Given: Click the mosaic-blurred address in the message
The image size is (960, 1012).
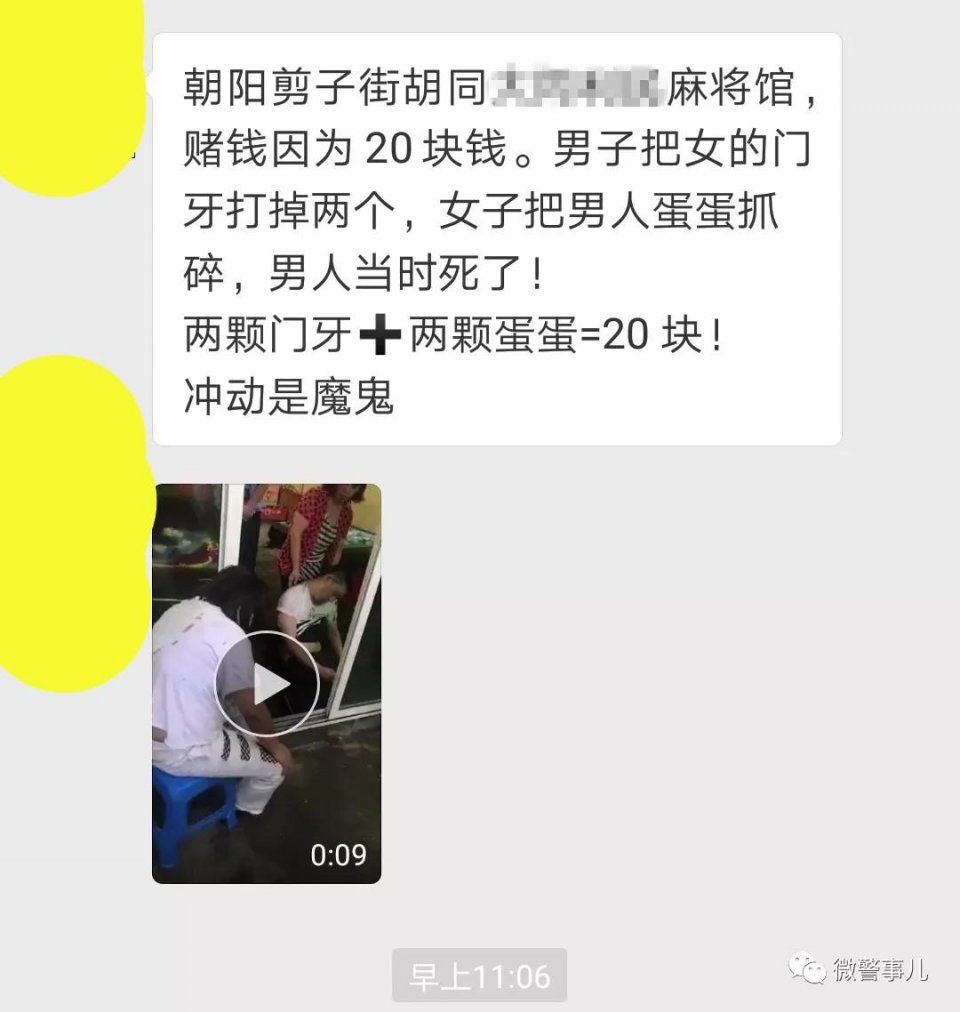Looking at the screenshot, I should (580, 87).
